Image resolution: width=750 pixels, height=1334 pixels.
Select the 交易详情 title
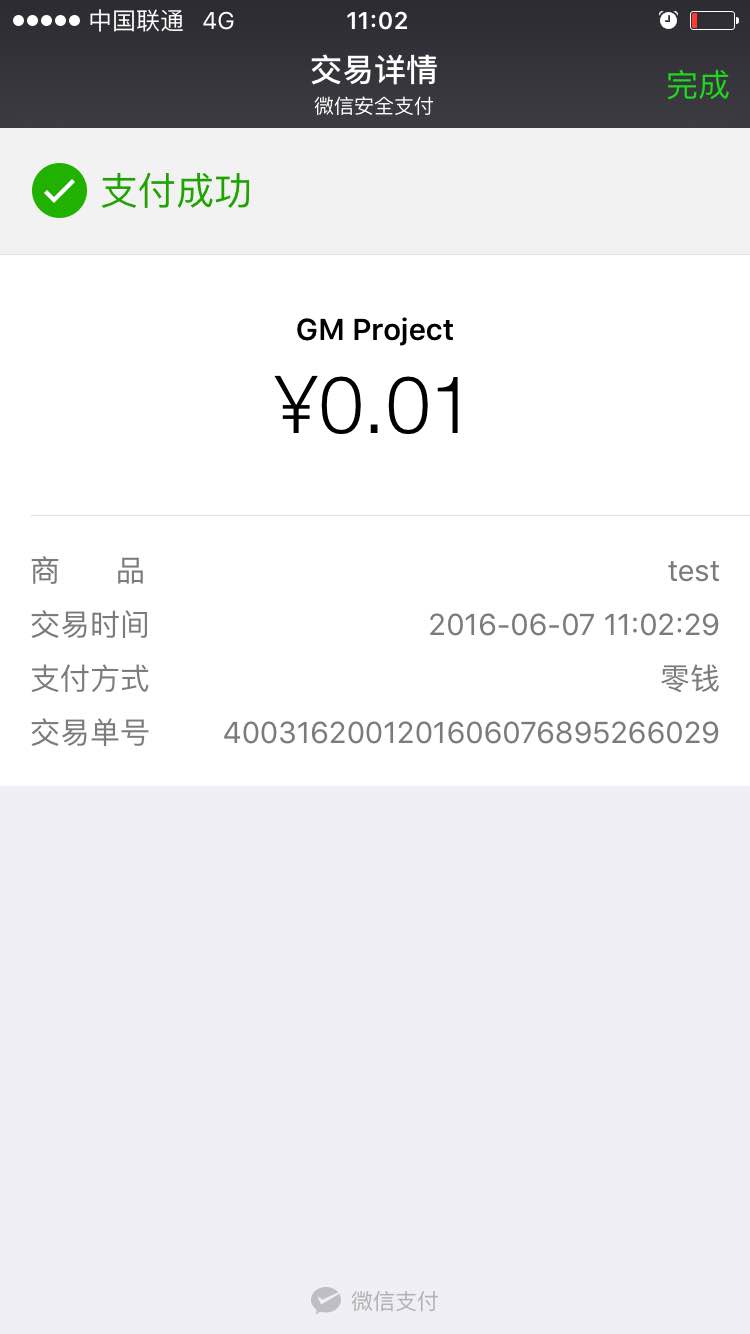point(374,70)
